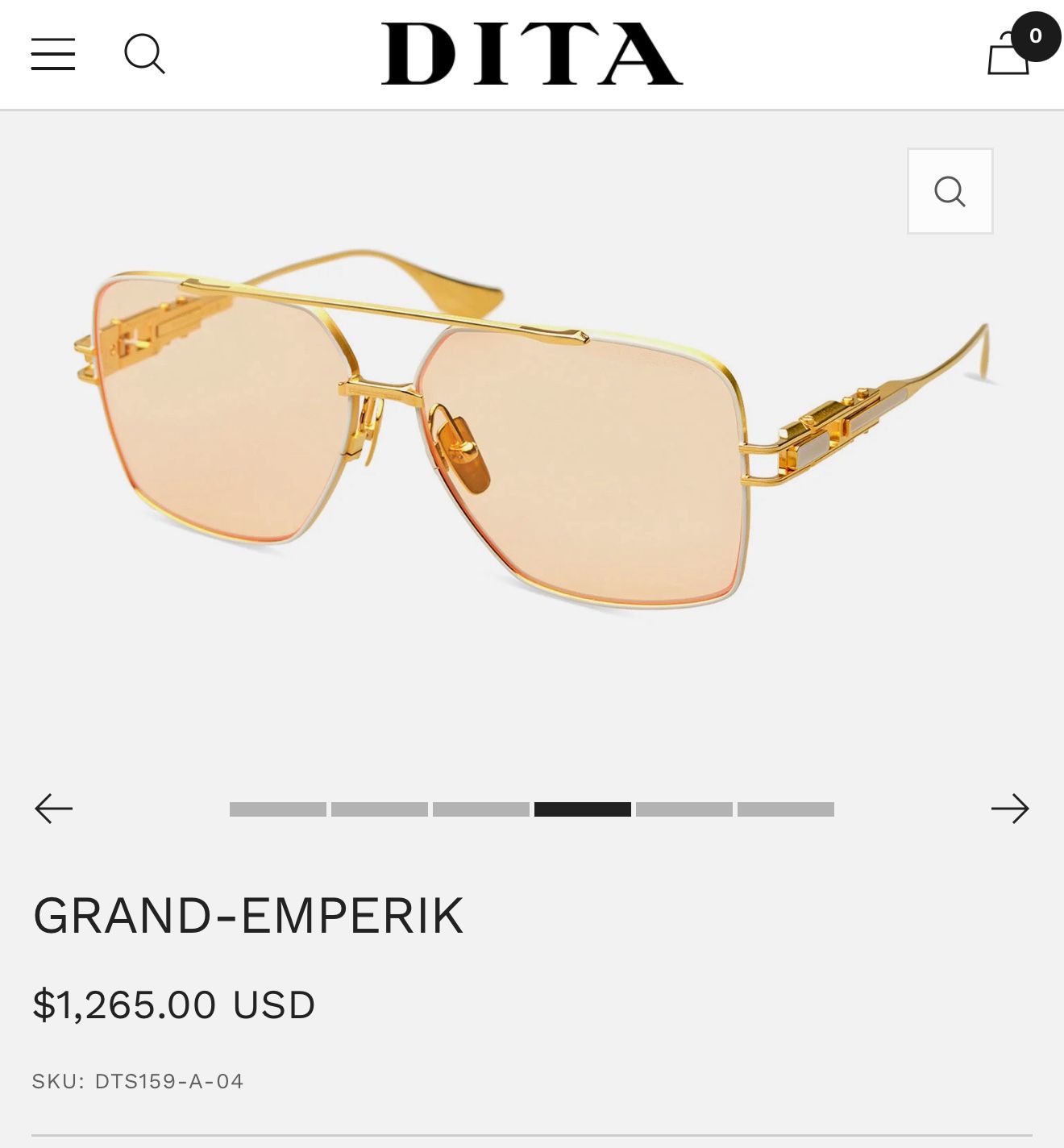Activate the second carousel indicator segment
Screen dimensions: 1064x1148
(x=379, y=809)
